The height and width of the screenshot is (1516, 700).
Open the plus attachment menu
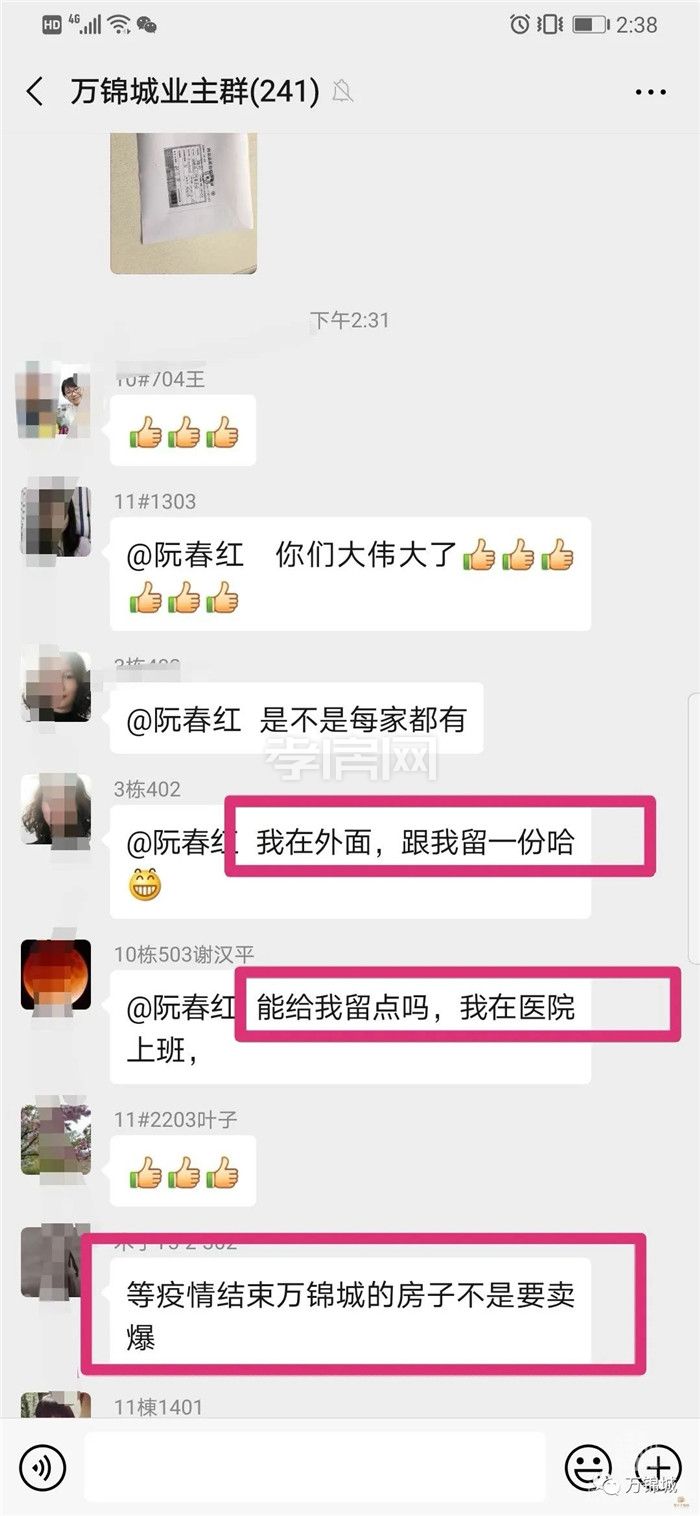pos(657,1467)
